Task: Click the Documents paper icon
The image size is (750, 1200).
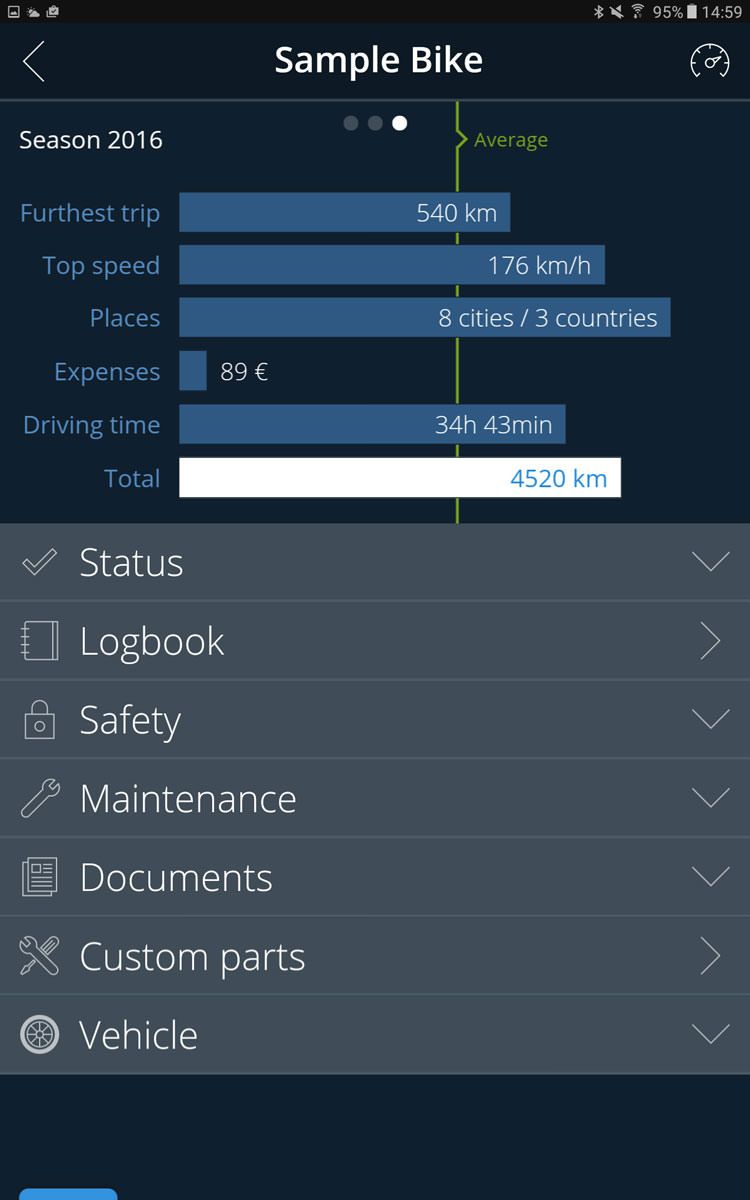Action: 38,877
